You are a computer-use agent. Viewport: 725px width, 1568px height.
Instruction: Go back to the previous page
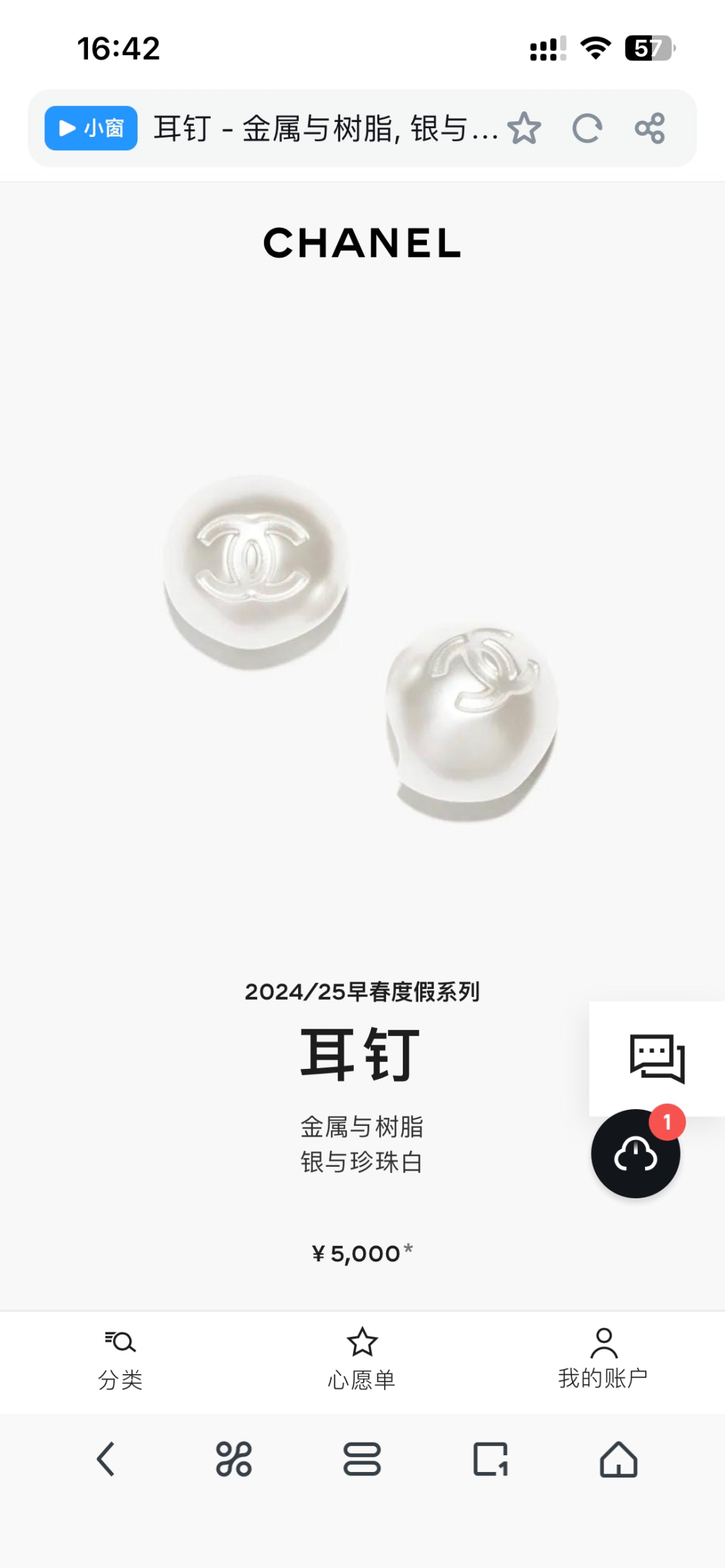click(x=105, y=1459)
